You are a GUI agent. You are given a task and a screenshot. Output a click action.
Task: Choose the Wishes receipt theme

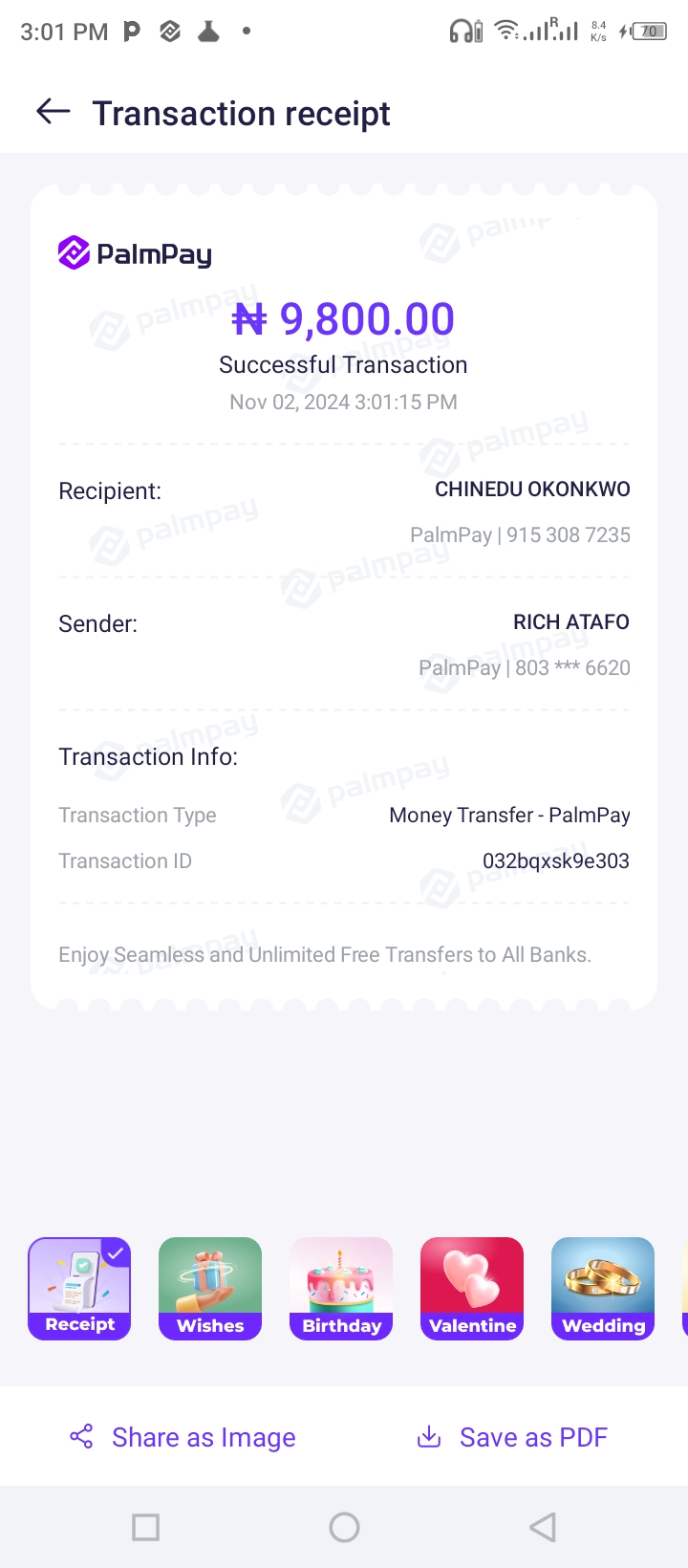210,1288
